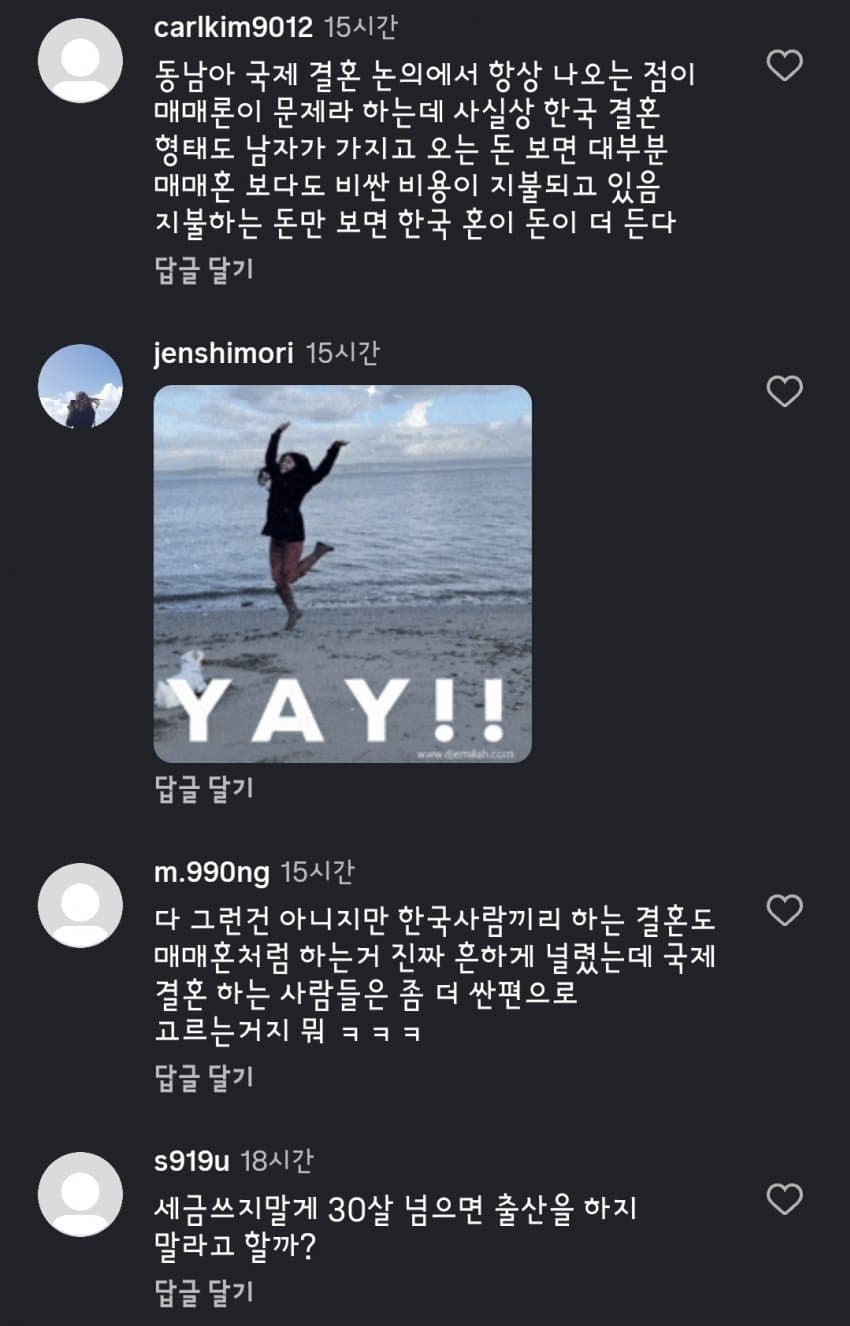Reply to m.990ng's comment
The height and width of the screenshot is (1326, 850).
[x=204, y=1077]
